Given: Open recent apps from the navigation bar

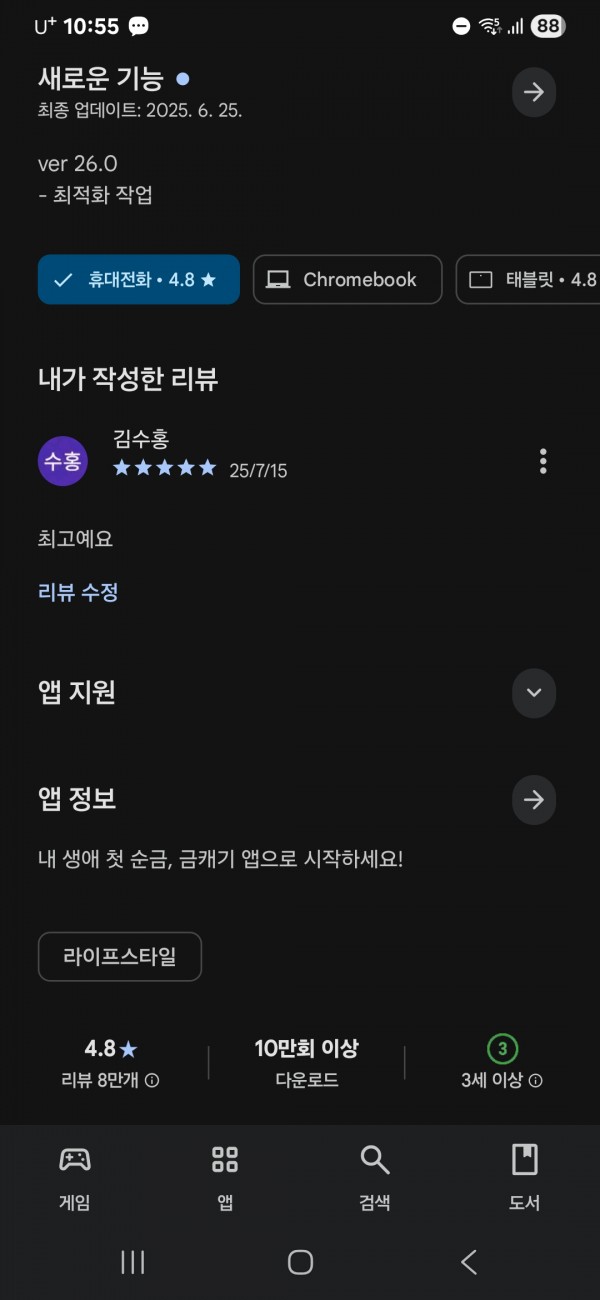Looking at the screenshot, I should 133,1262.
